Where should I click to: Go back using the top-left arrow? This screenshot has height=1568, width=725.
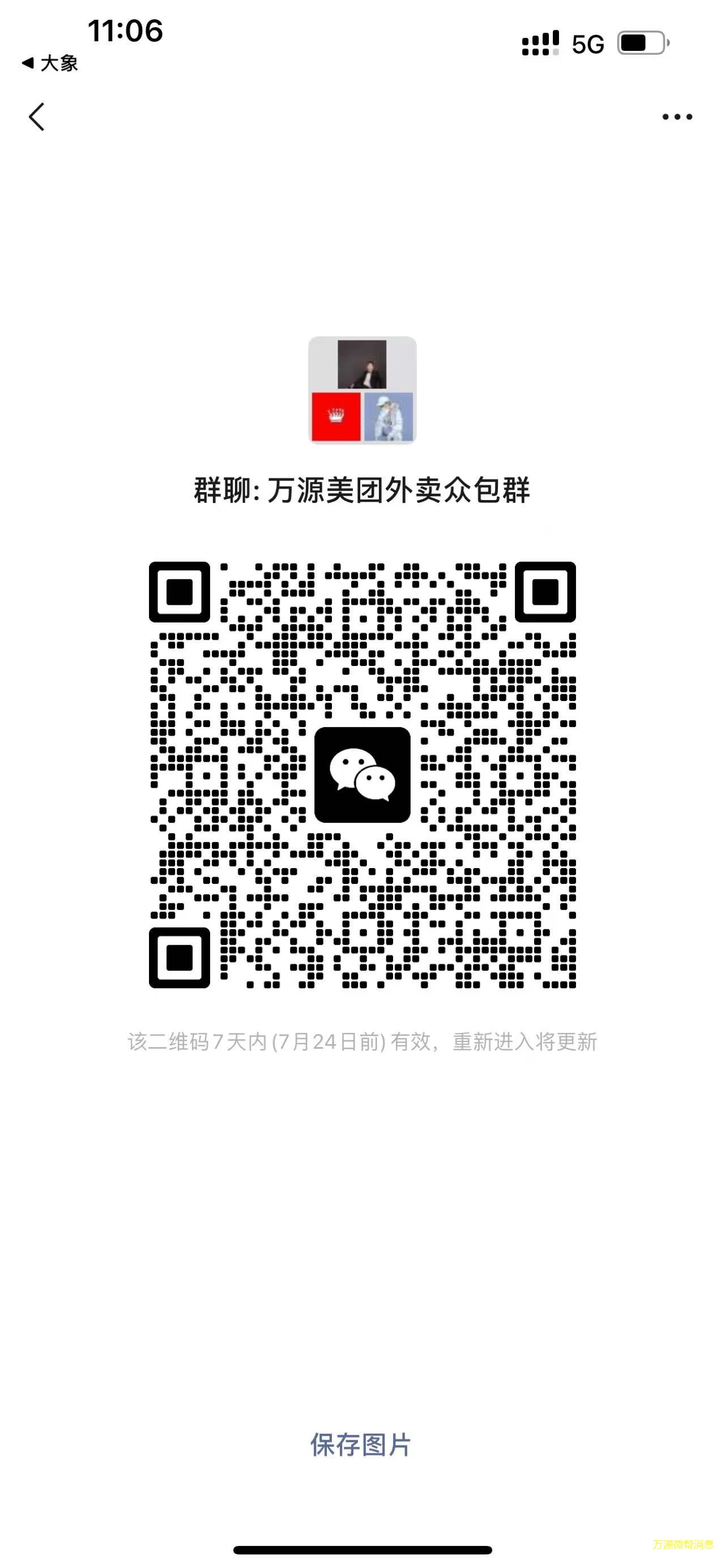pos(36,116)
